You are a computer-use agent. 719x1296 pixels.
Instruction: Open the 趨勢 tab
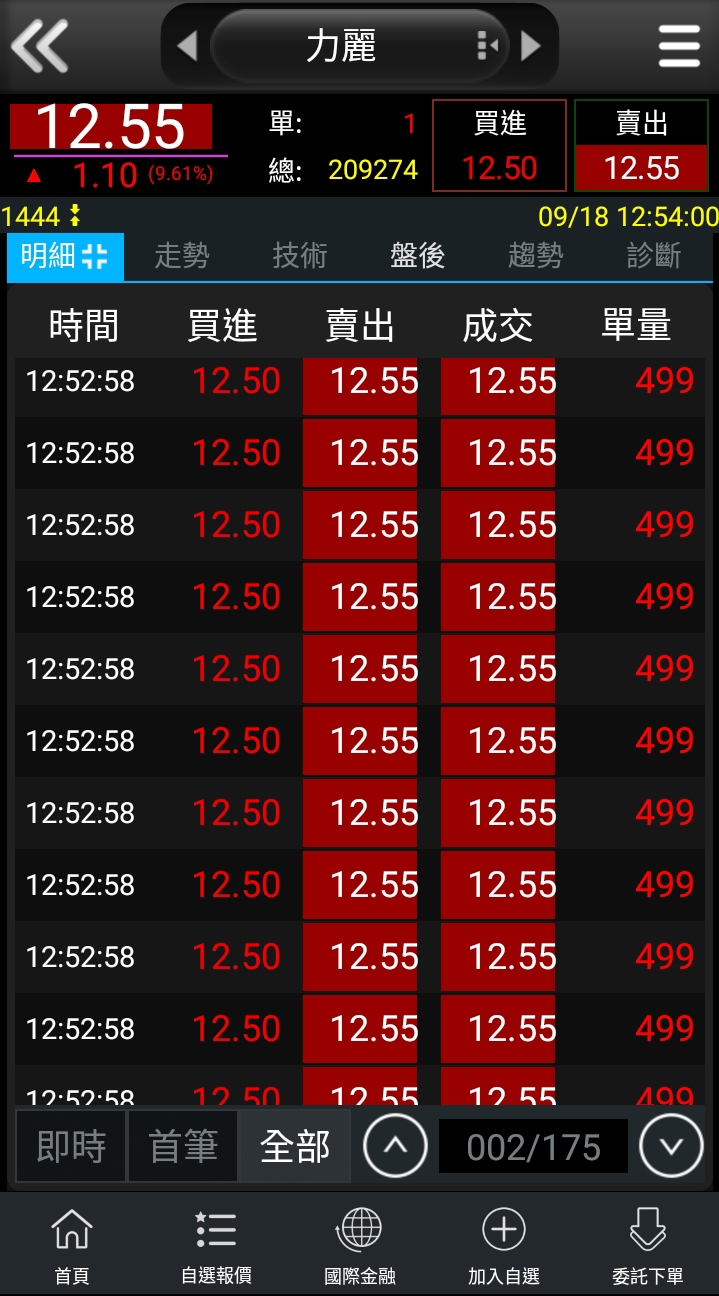point(535,256)
